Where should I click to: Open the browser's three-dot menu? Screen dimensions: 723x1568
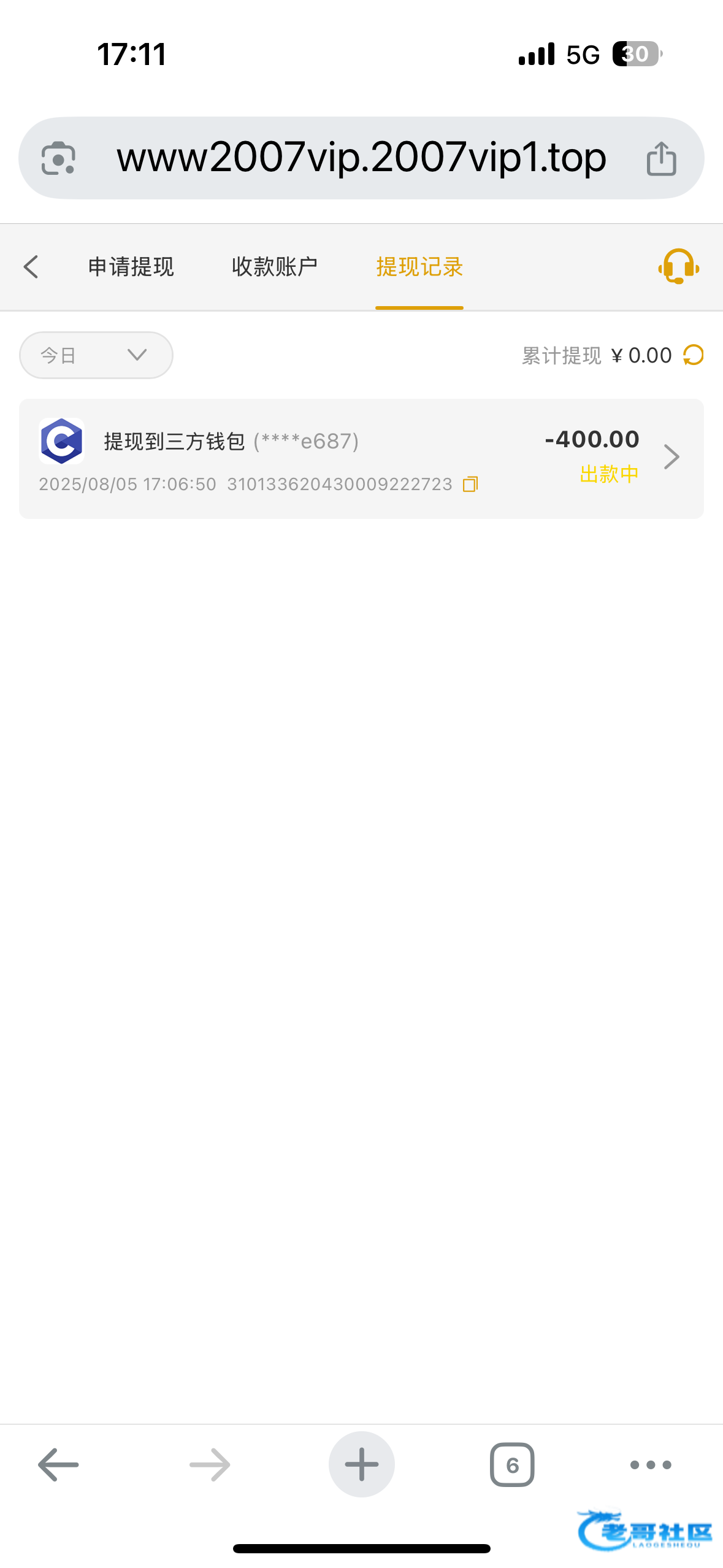coord(651,1465)
